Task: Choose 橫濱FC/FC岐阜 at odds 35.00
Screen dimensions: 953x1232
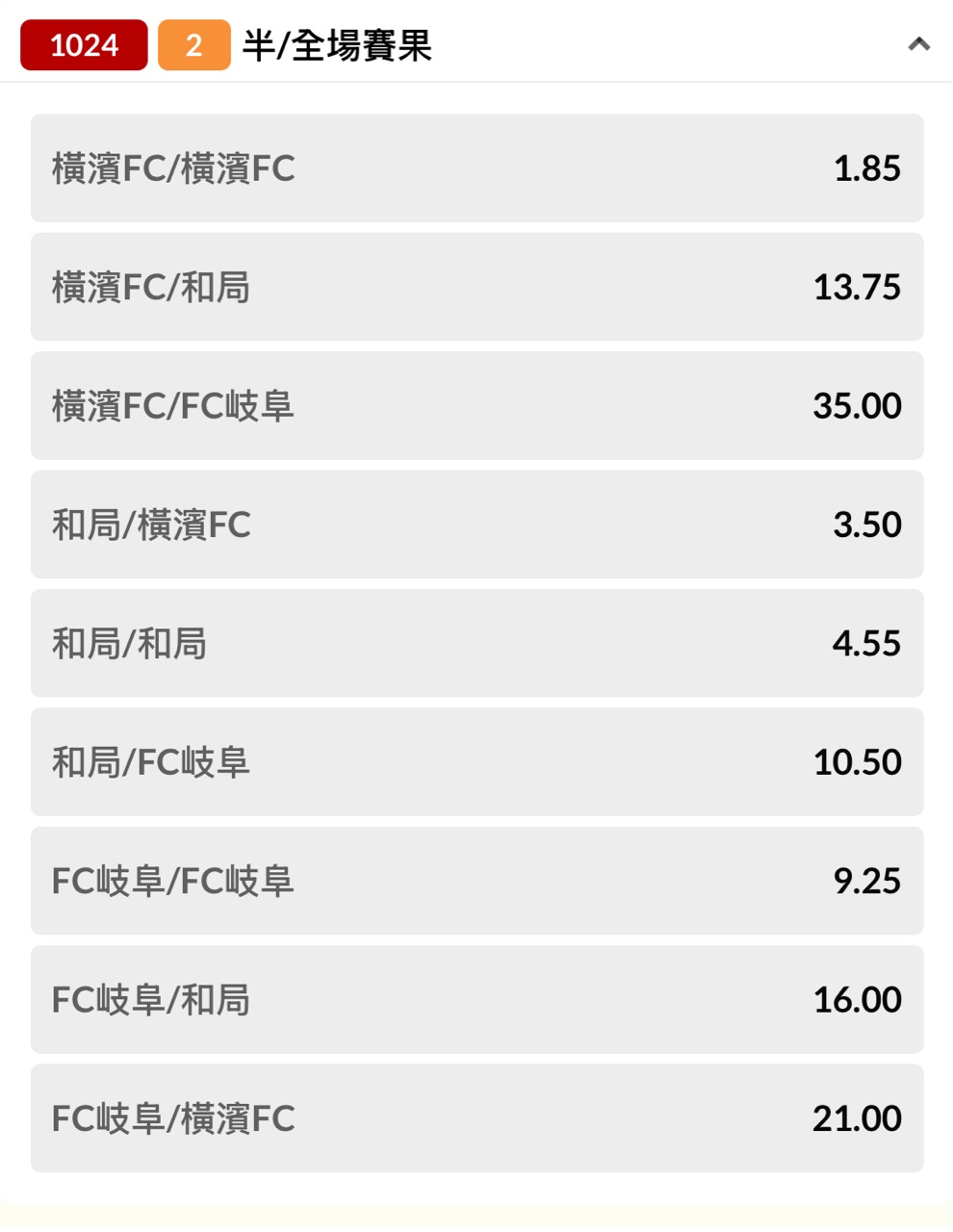Action: (476, 405)
